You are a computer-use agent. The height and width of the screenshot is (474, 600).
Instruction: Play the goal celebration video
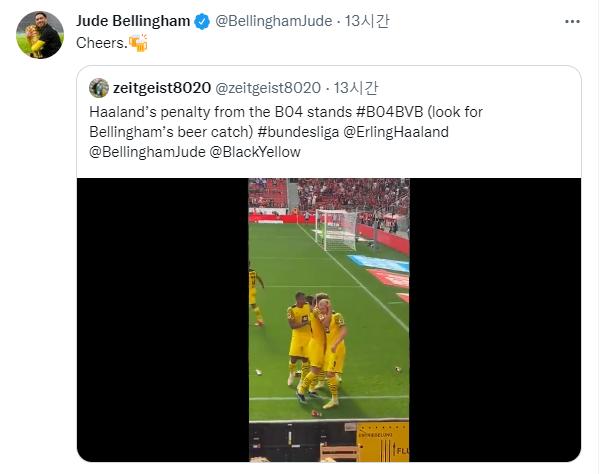328,320
